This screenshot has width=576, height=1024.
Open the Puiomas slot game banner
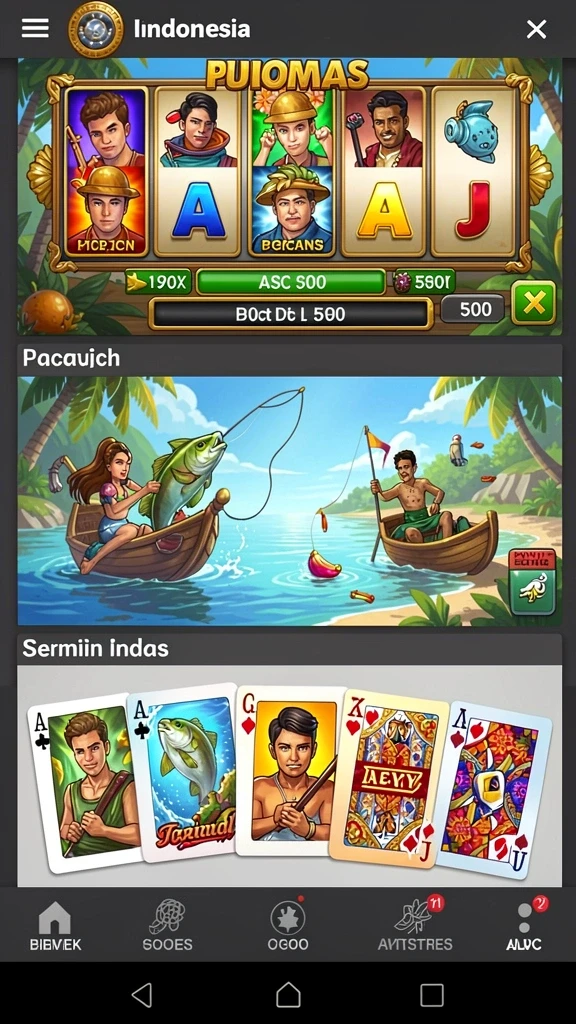click(x=289, y=197)
